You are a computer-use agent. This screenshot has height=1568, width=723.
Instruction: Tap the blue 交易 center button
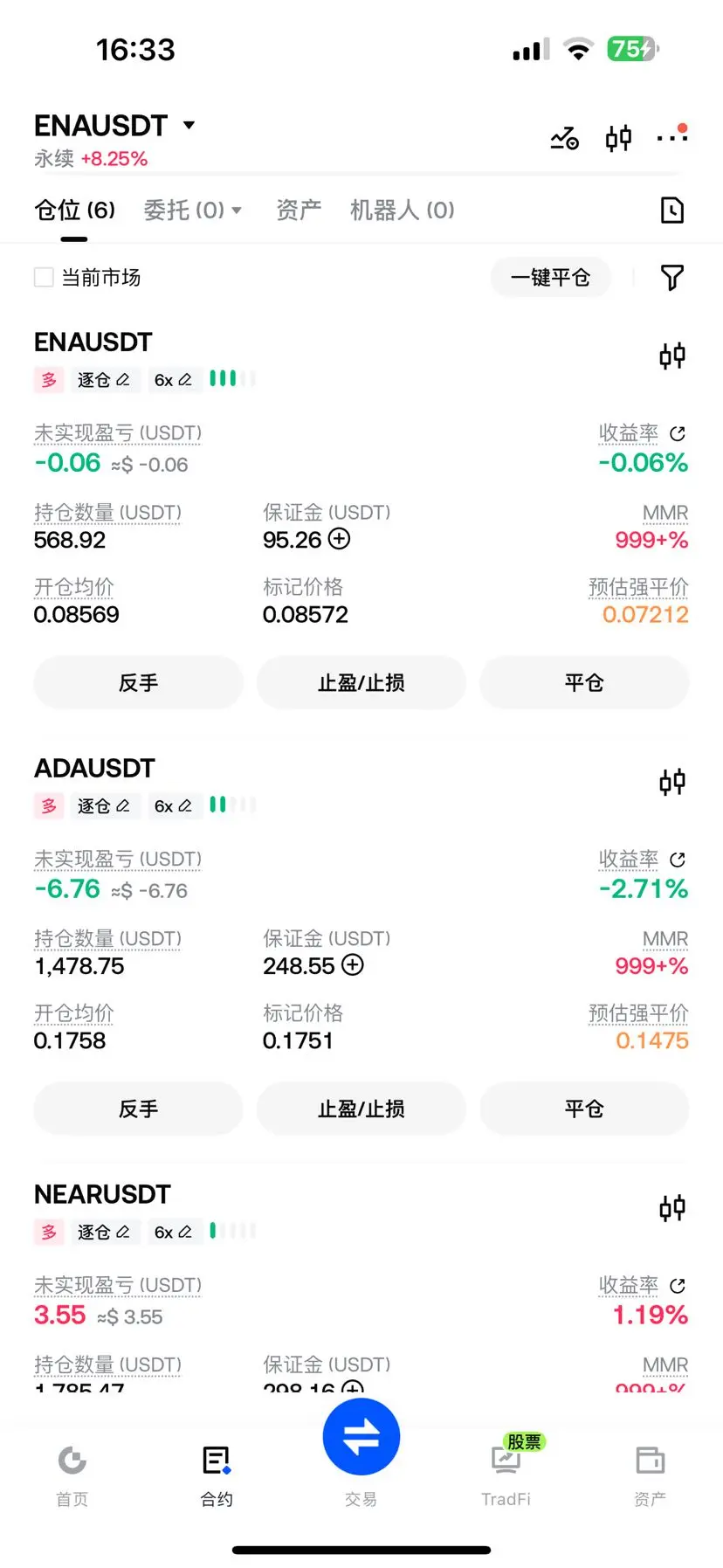coord(361,1437)
